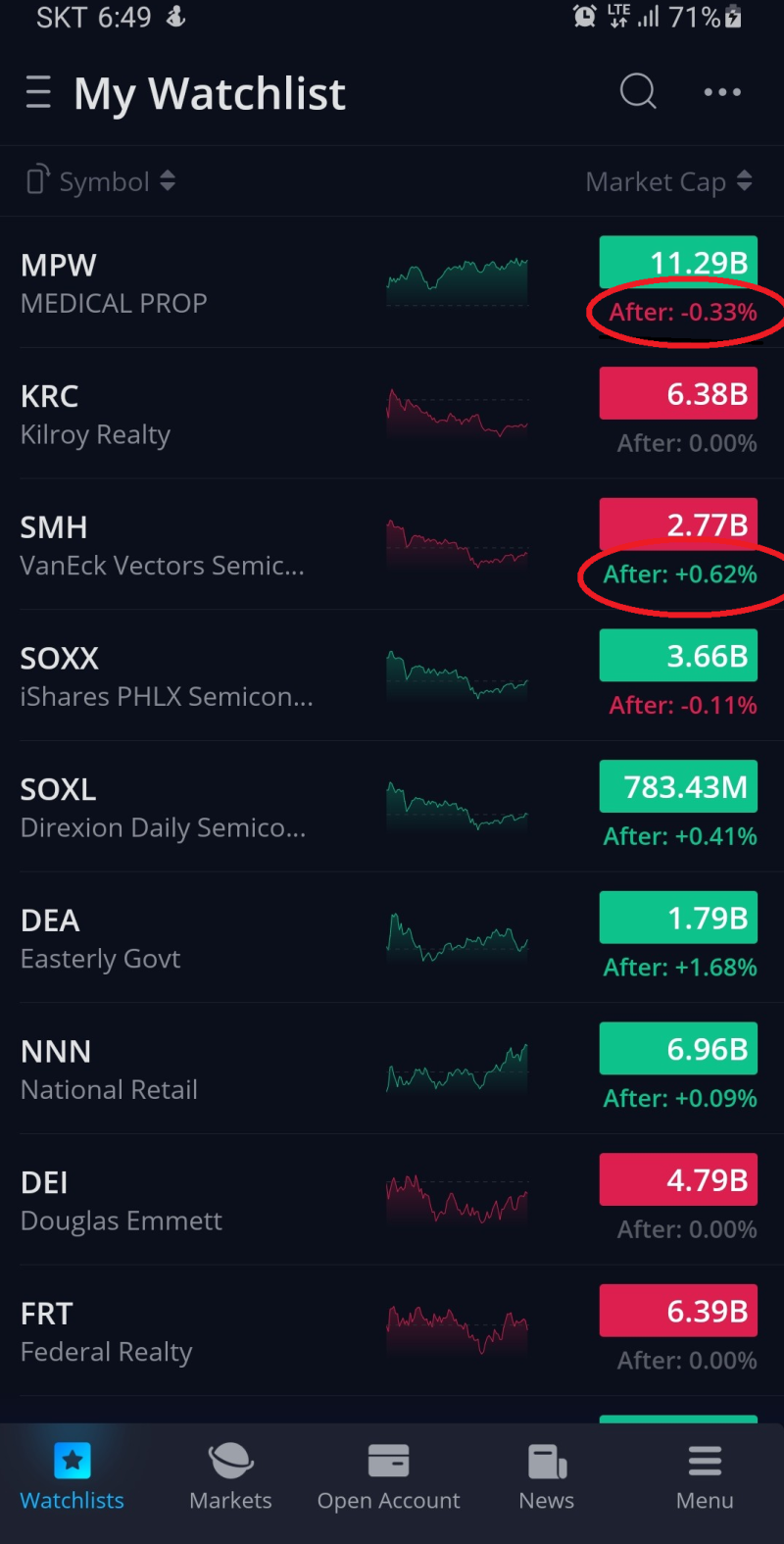
Task: Open the KRC Kilroy Realty row
Action: tap(392, 414)
